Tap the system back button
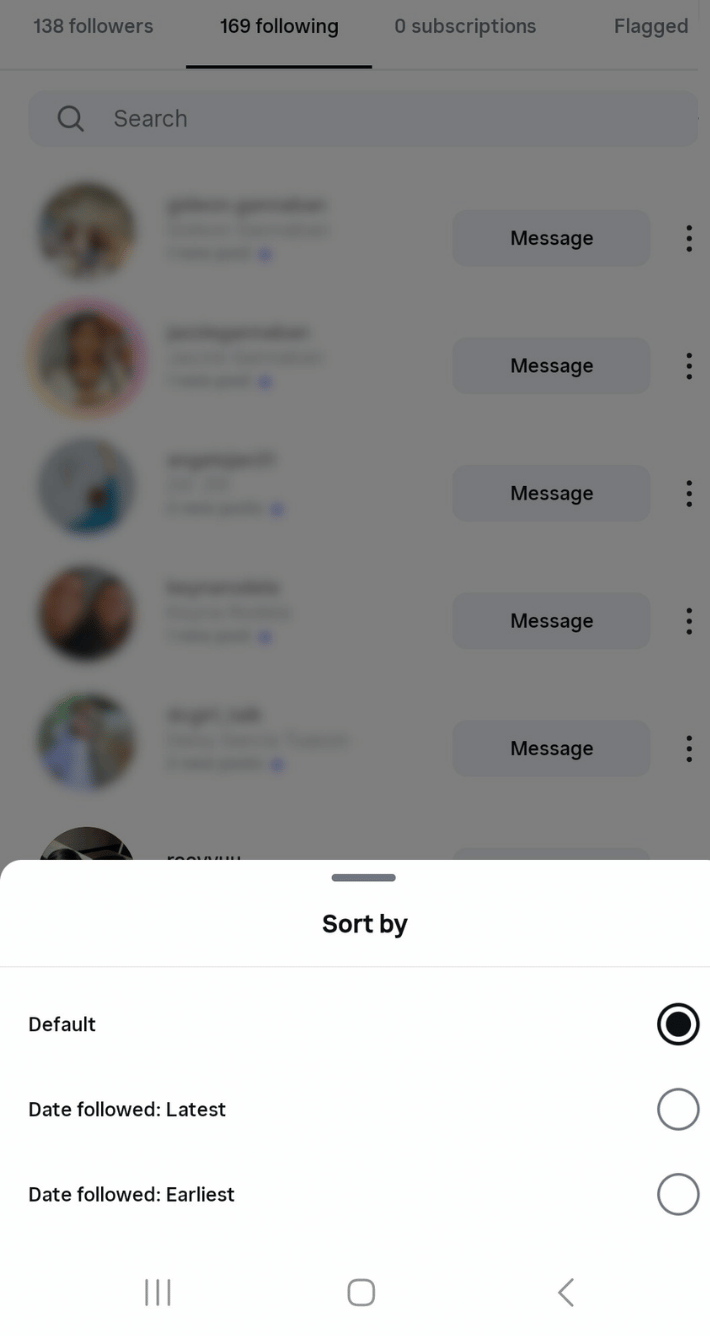This screenshot has width=710, height=1336. click(x=566, y=1292)
